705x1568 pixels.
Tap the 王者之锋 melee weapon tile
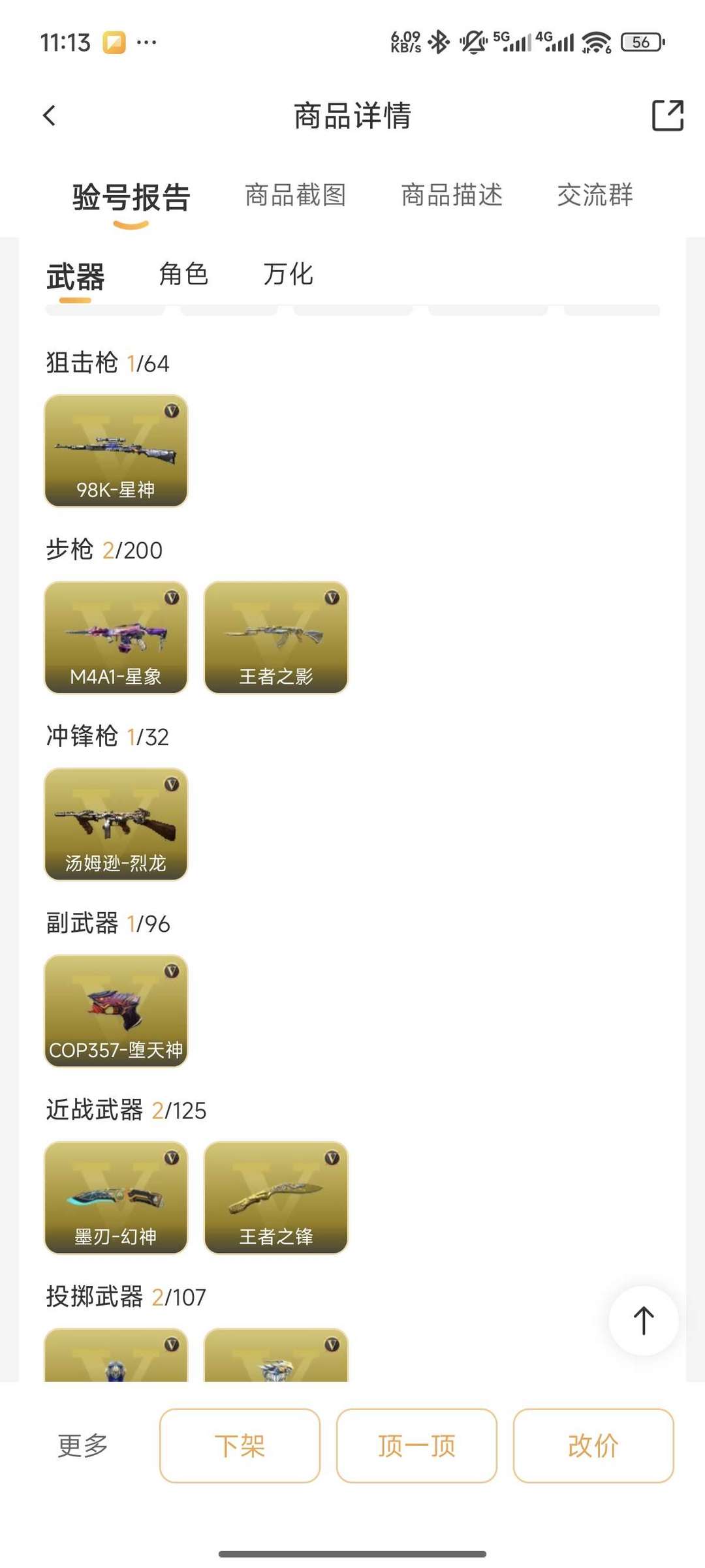click(x=276, y=1197)
